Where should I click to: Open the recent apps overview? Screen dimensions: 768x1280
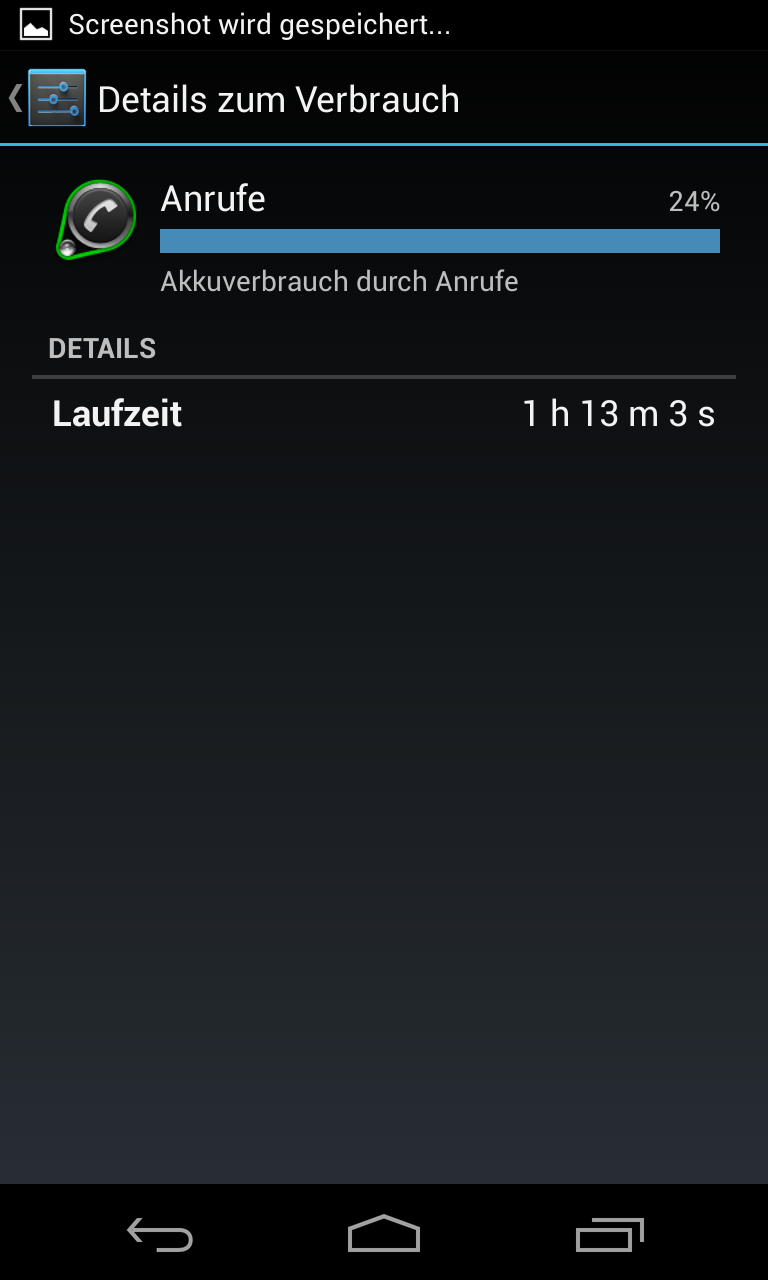[609, 1235]
